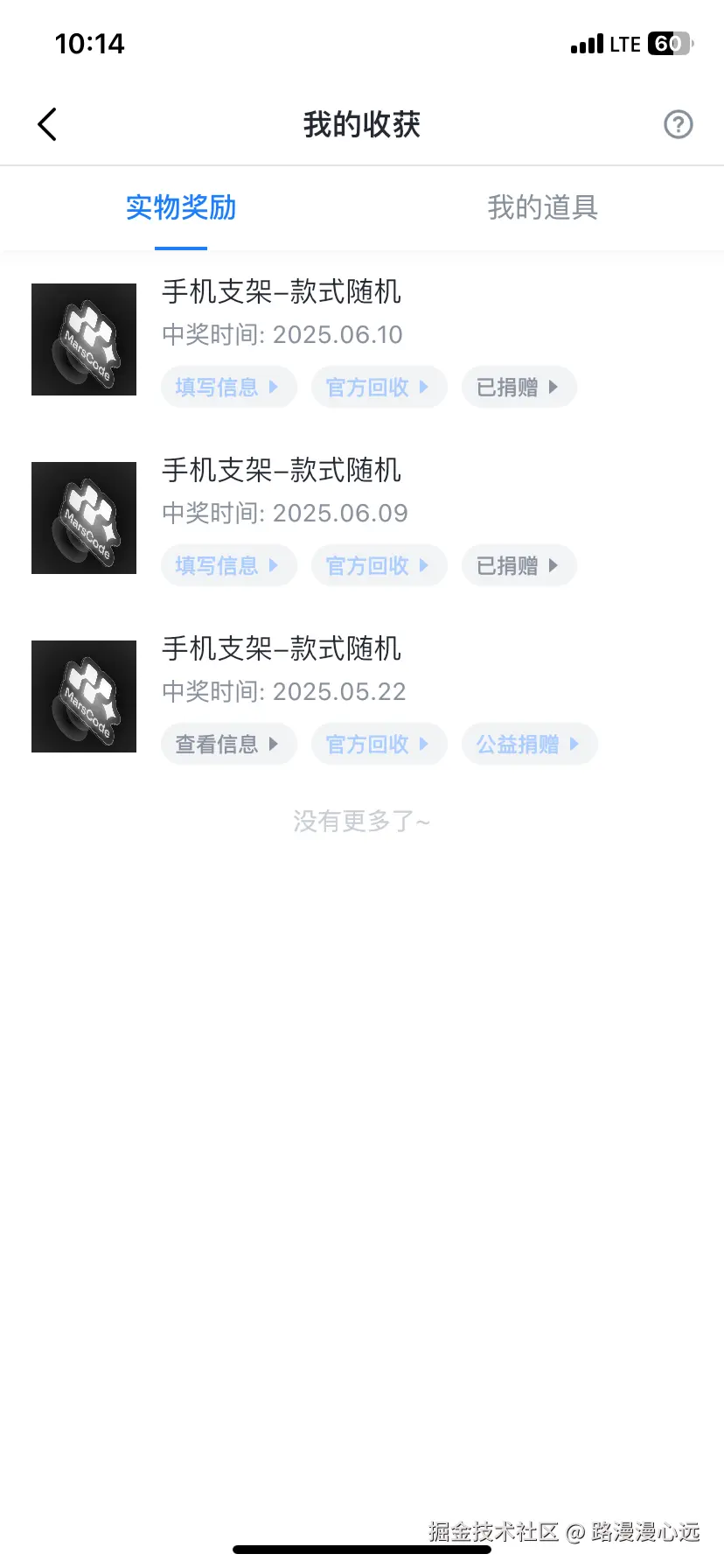Viewport: 724px width, 1568px height.
Task: Click 已捐赠 on the 2025.06.10 prize
Action: (x=519, y=387)
